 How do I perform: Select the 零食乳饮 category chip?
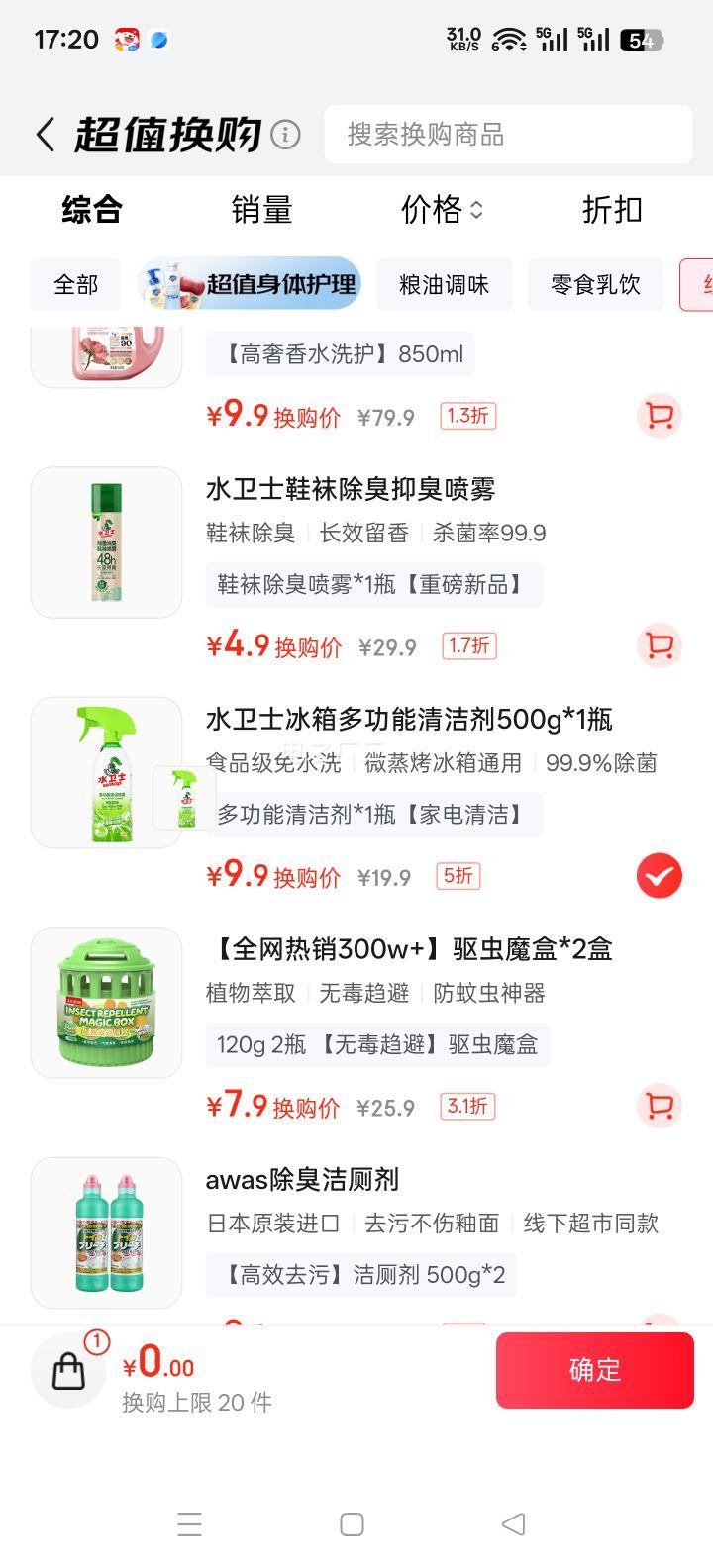595,285
